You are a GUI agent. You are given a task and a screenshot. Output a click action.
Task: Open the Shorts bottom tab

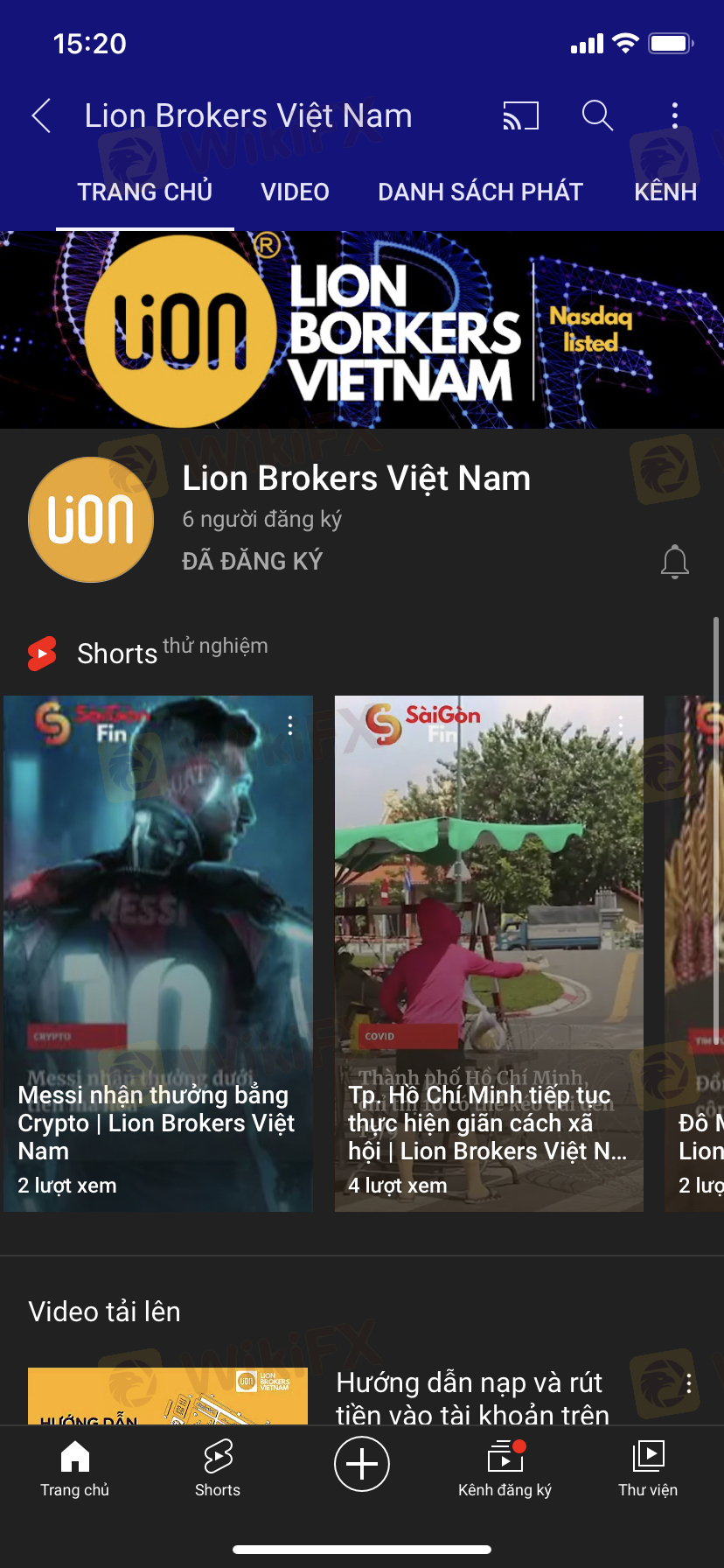coord(218,1467)
